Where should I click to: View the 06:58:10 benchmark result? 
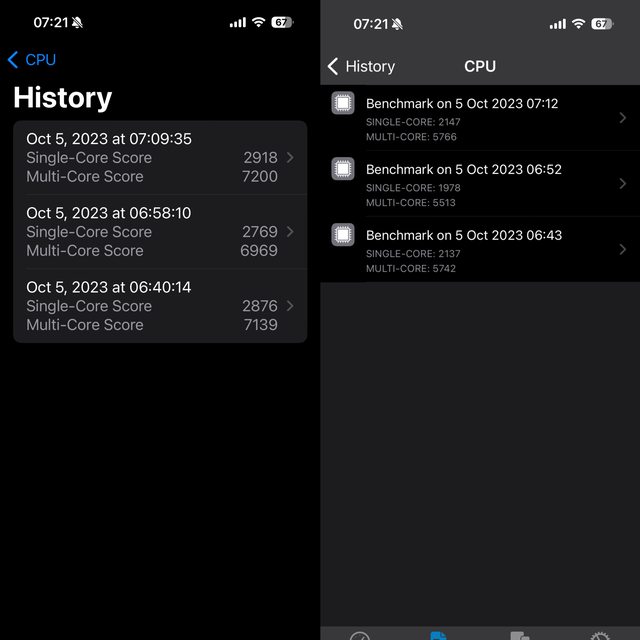160,232
